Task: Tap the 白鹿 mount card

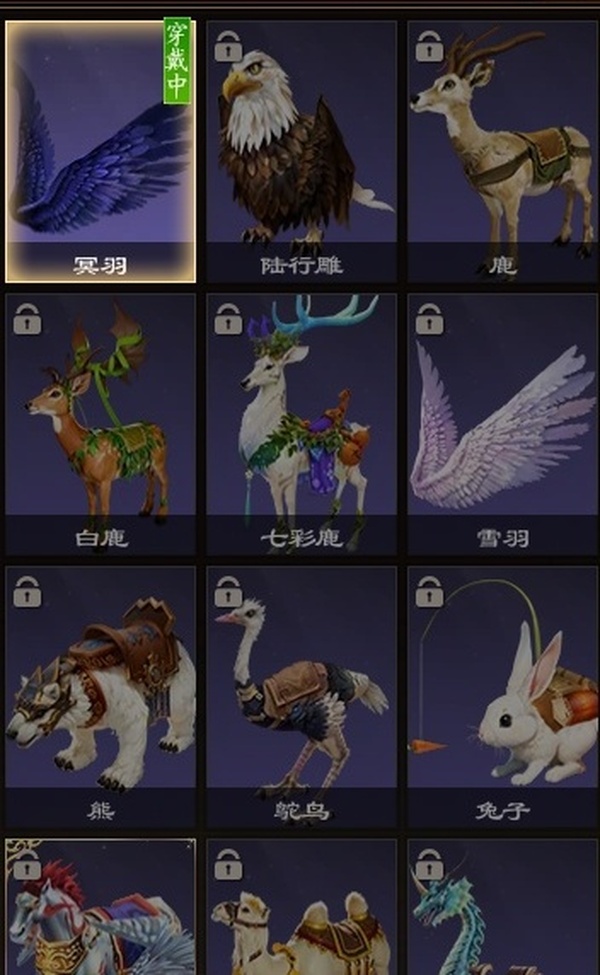Action: coord(100,424)
